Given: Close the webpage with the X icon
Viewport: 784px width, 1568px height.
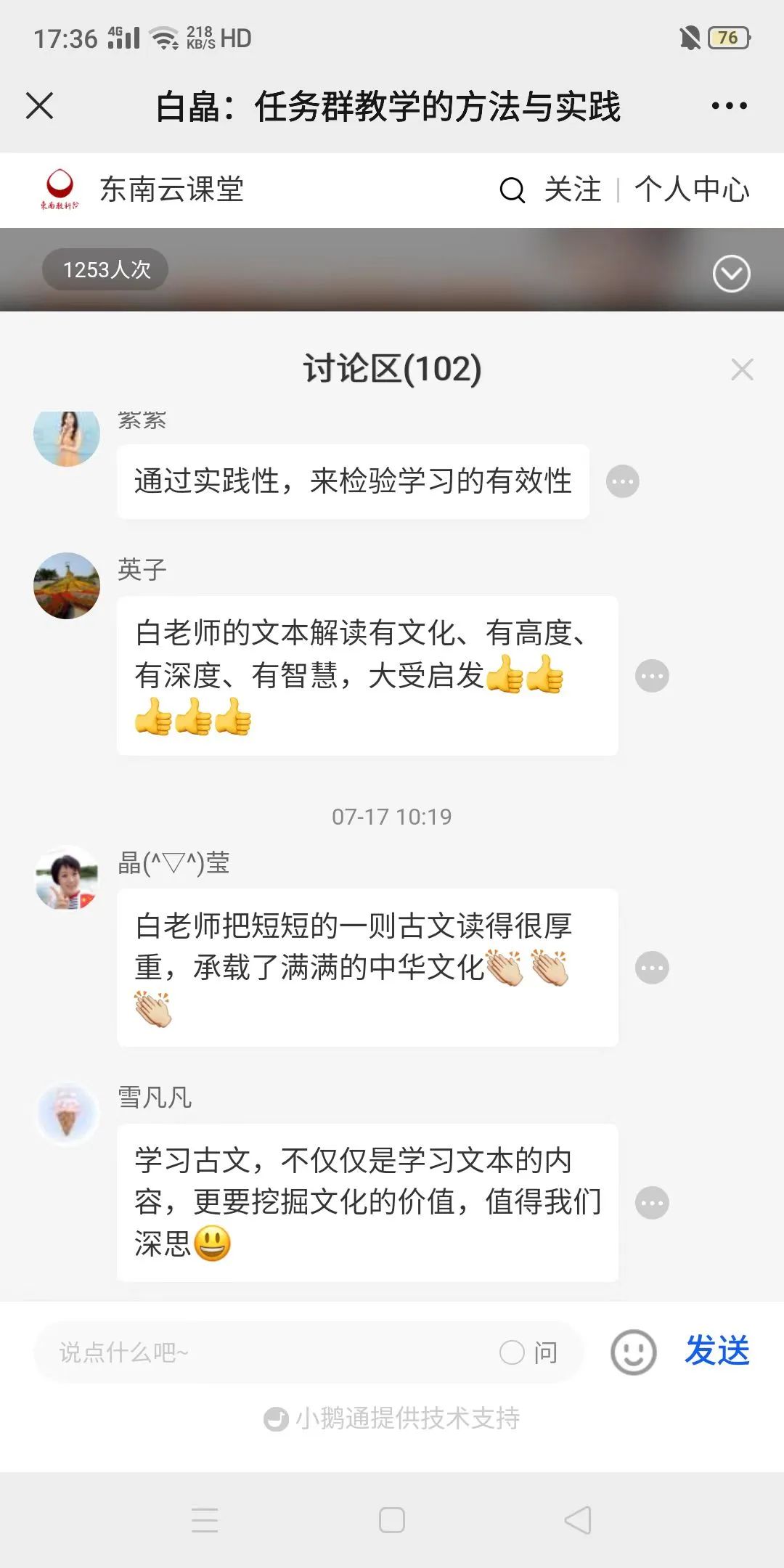Looking at the screenshot, I should click(40, 106).
